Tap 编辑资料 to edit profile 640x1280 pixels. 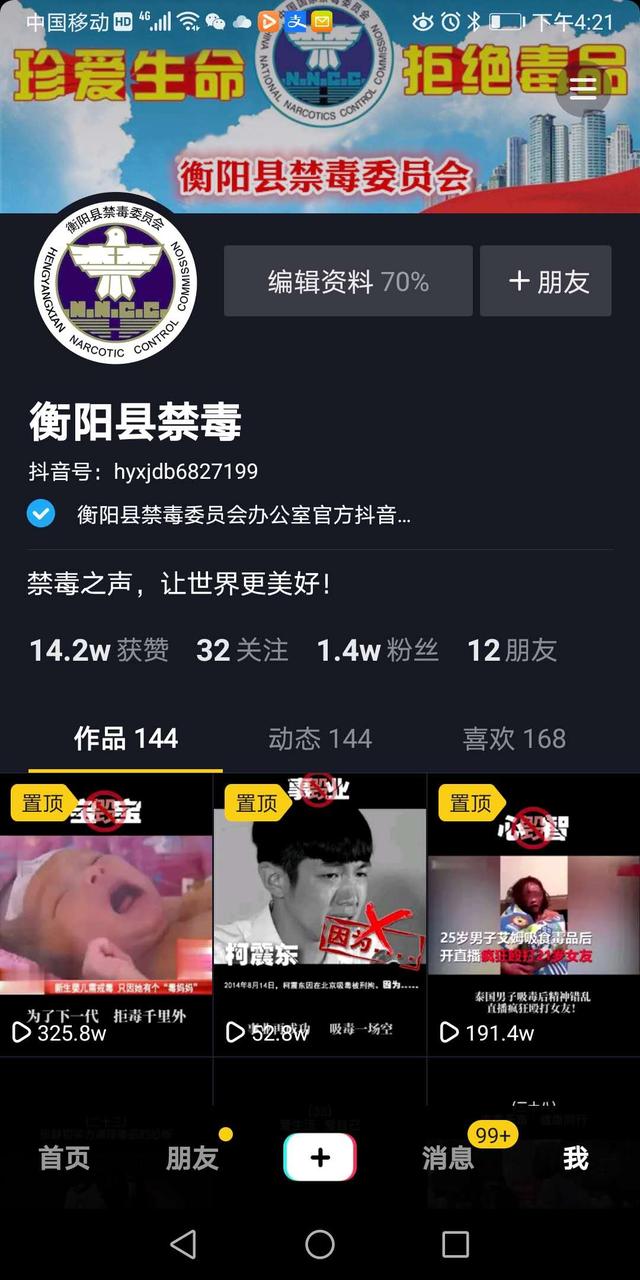[x=348, y=282]
